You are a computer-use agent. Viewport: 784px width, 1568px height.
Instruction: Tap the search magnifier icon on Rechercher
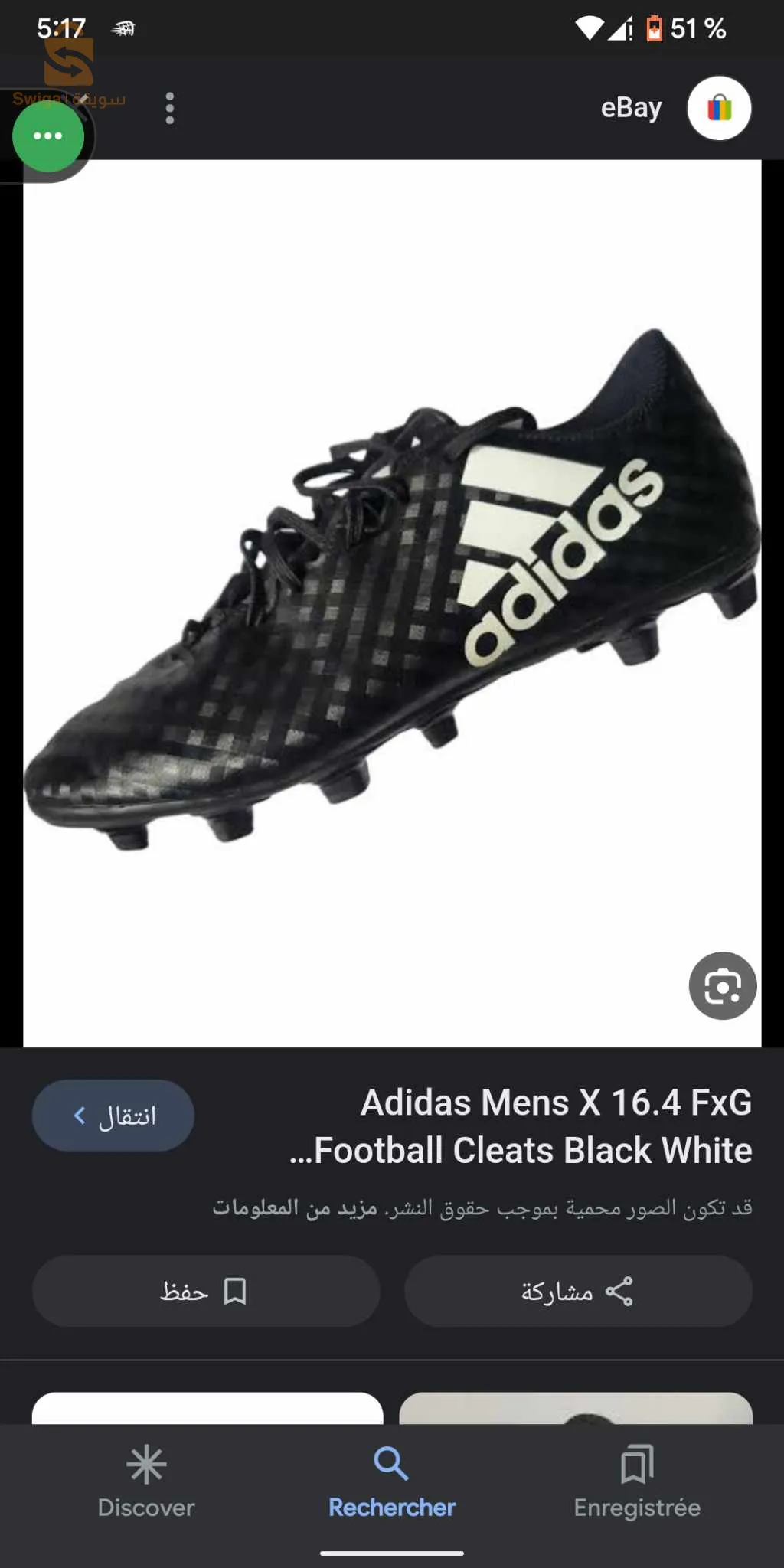391,1461
